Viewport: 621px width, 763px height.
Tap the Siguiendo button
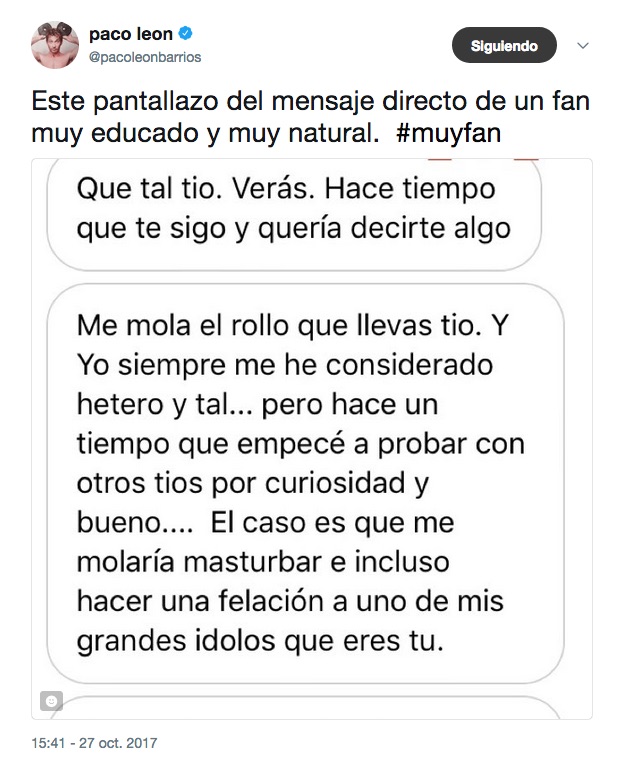pyautogui.click(x=504, y=46)
